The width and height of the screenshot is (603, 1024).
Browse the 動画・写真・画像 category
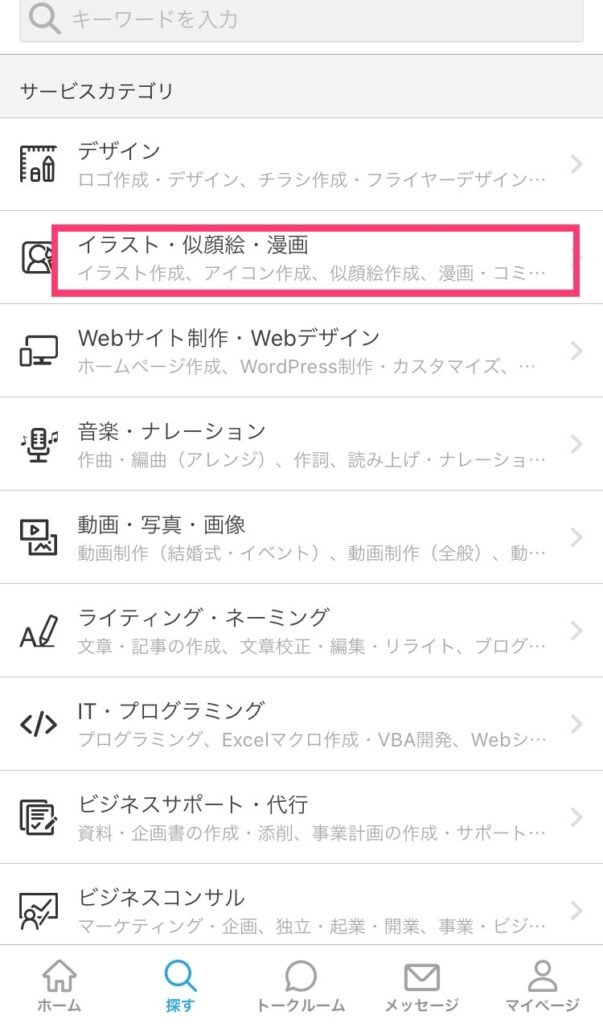click(x=300, y=537)
